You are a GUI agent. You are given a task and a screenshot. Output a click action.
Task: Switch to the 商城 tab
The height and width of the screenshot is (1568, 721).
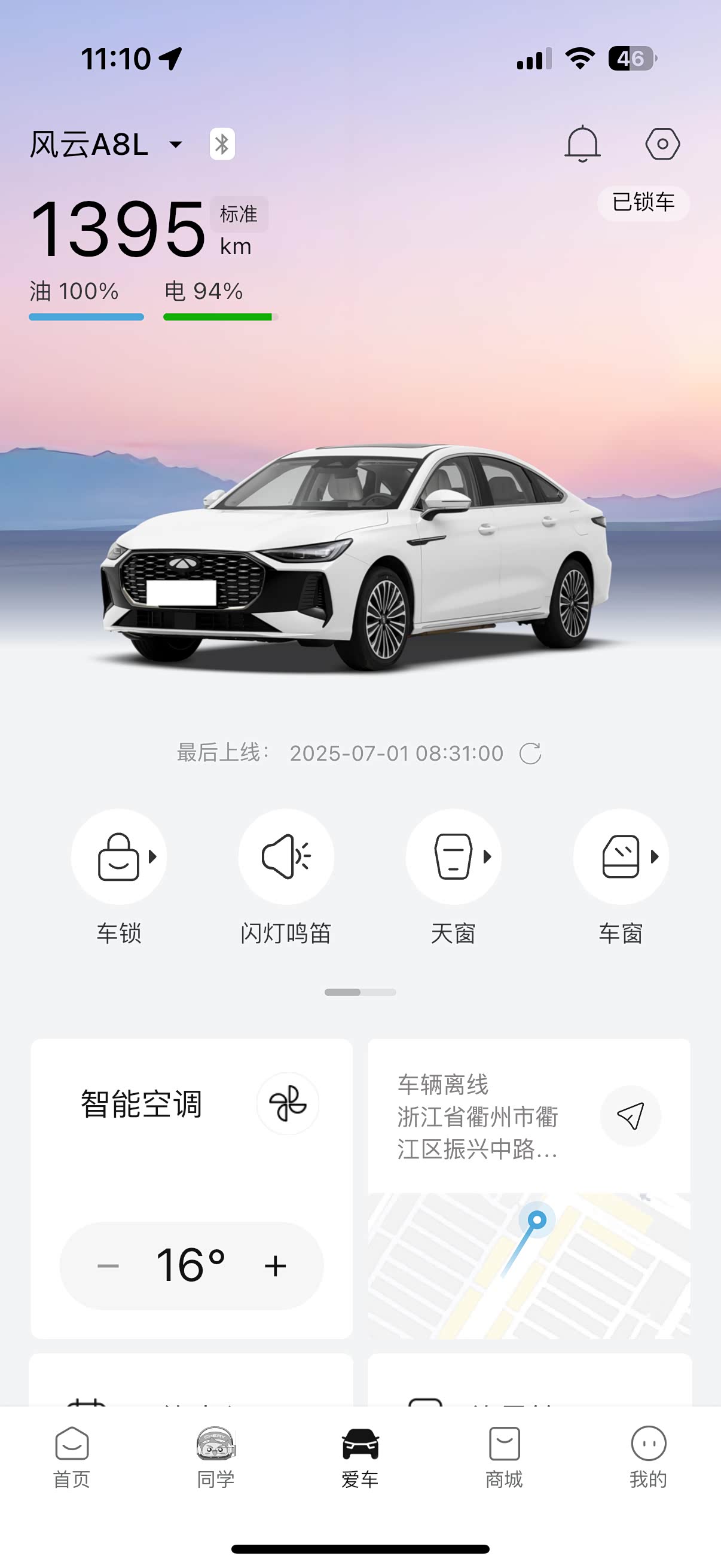pos(505,1457)
